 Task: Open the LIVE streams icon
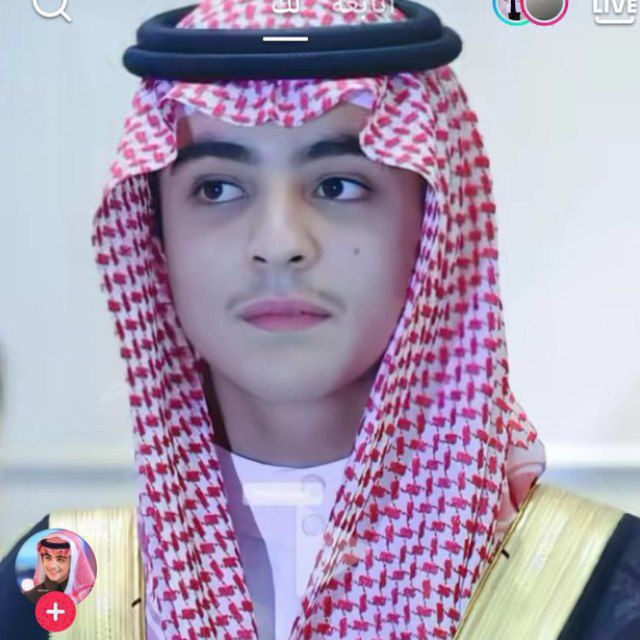pos(614,9)
